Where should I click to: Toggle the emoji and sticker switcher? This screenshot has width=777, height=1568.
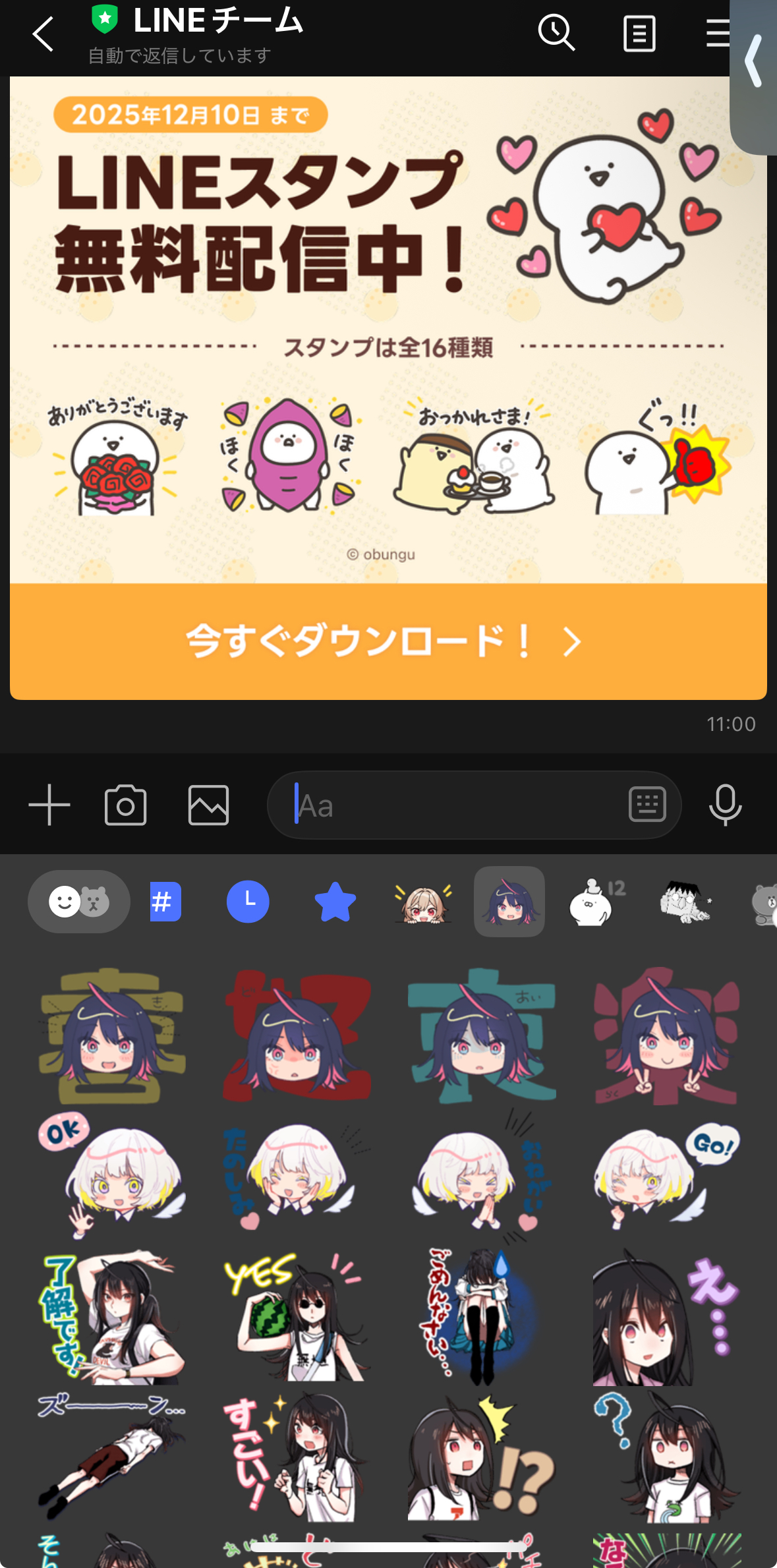click(x=79, y=901)
